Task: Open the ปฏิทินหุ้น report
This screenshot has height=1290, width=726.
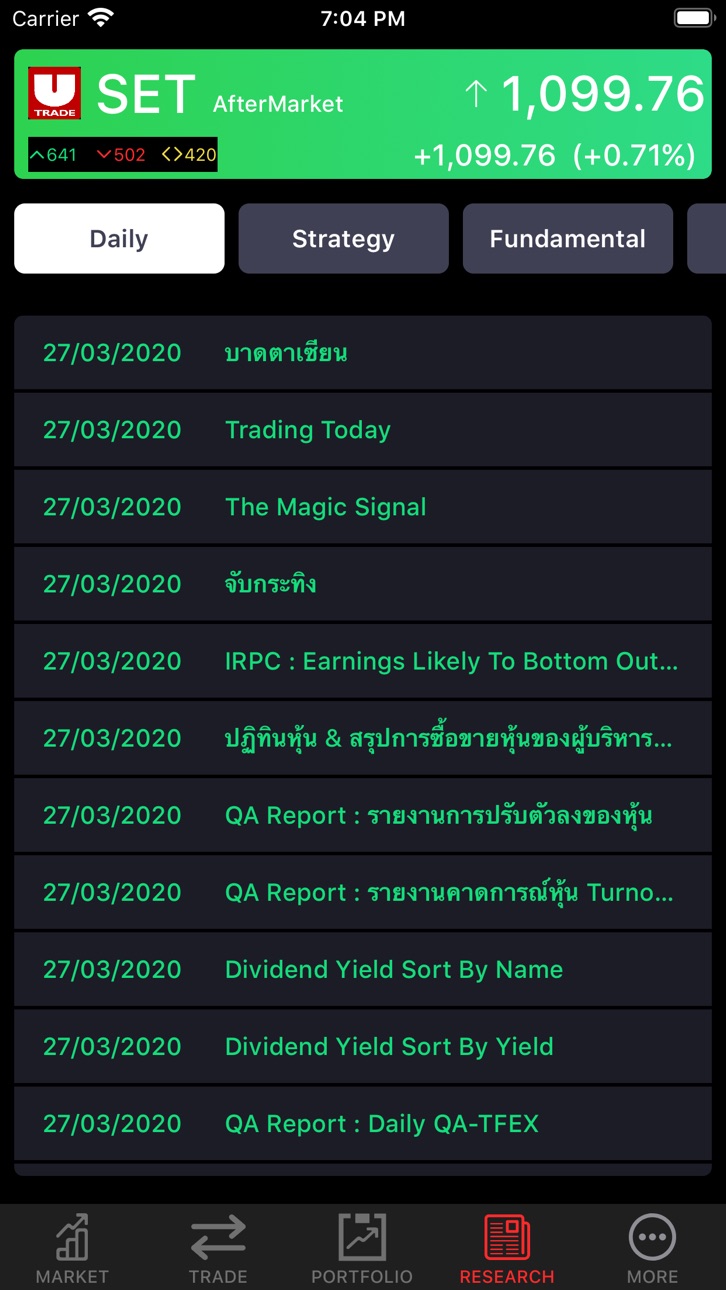Action: coord(363,738)
